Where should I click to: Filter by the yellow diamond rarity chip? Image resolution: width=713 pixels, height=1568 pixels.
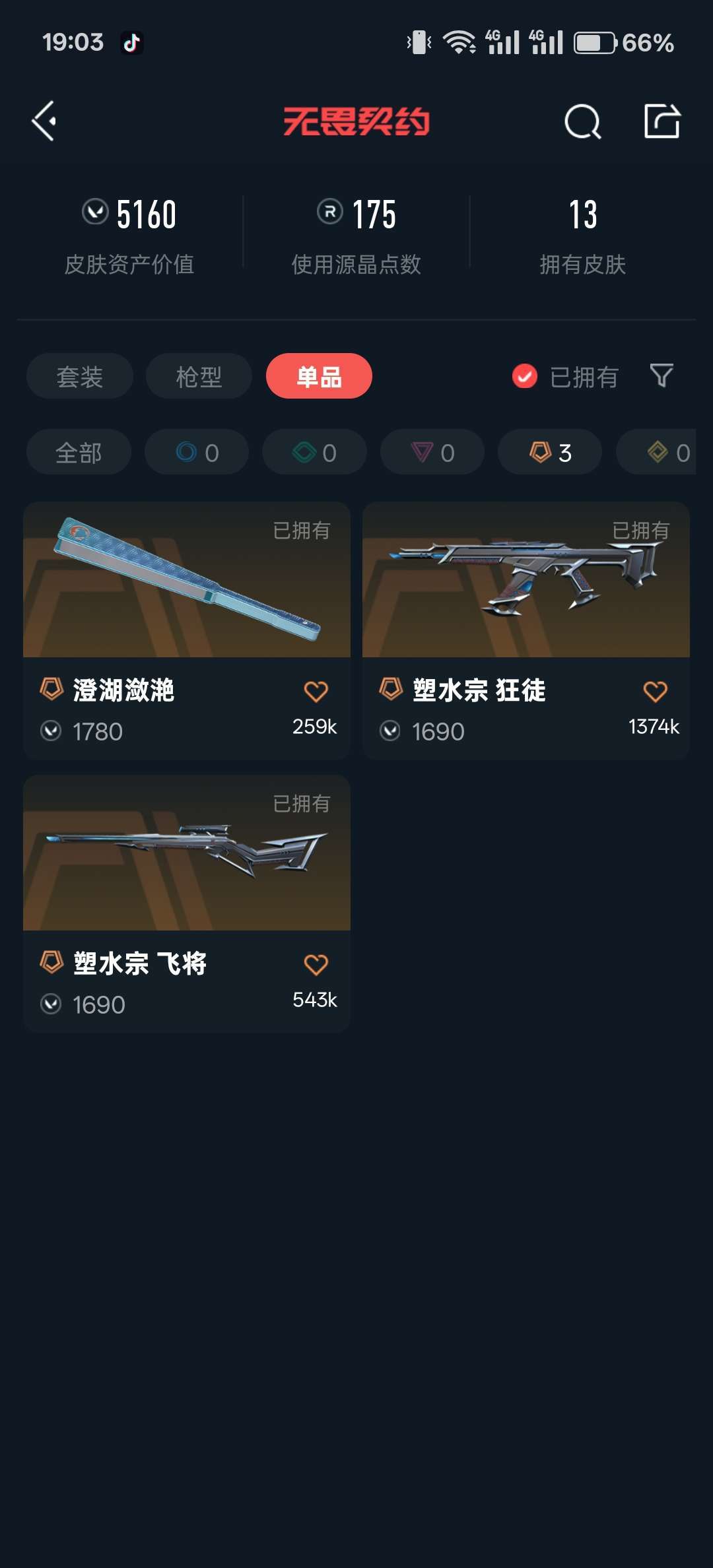pos(657,452)
